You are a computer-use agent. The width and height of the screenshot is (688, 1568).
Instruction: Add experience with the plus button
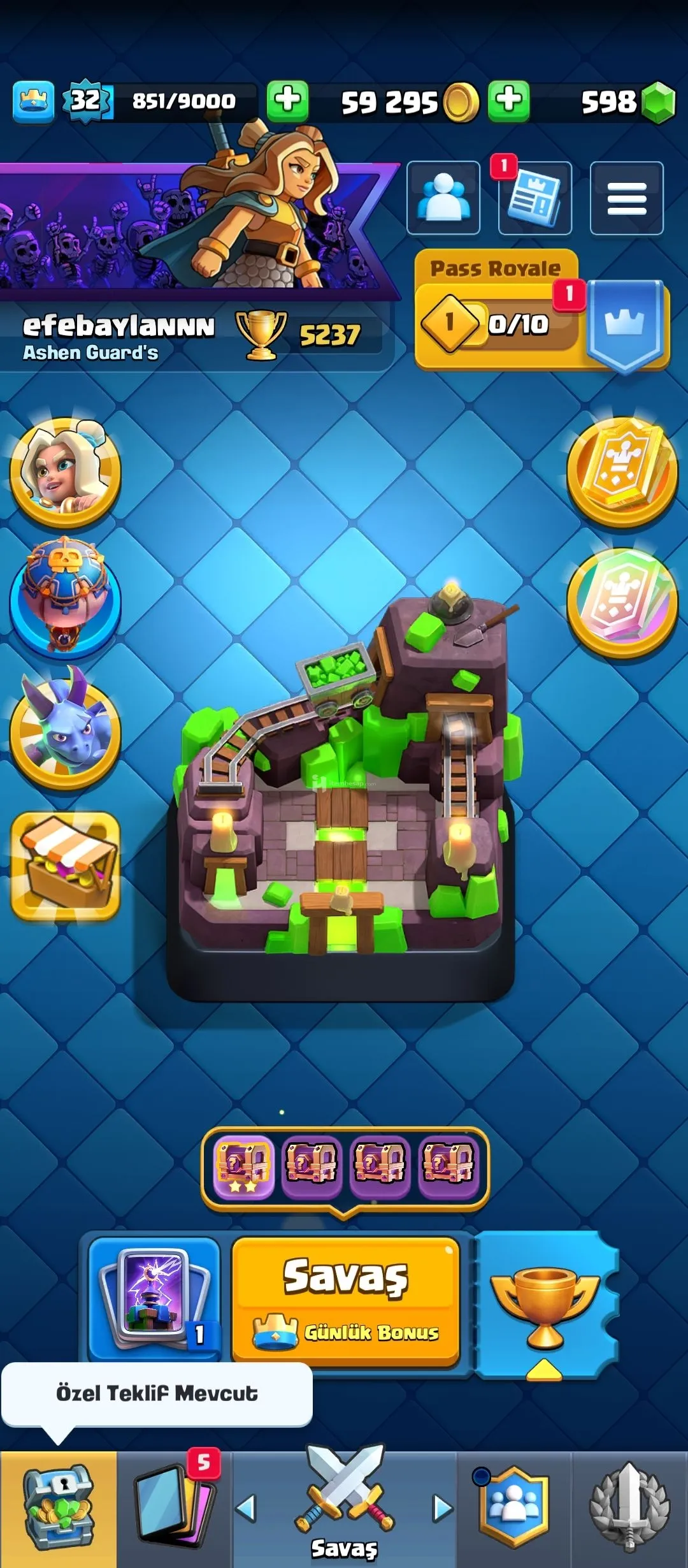[x=287, y=101]
